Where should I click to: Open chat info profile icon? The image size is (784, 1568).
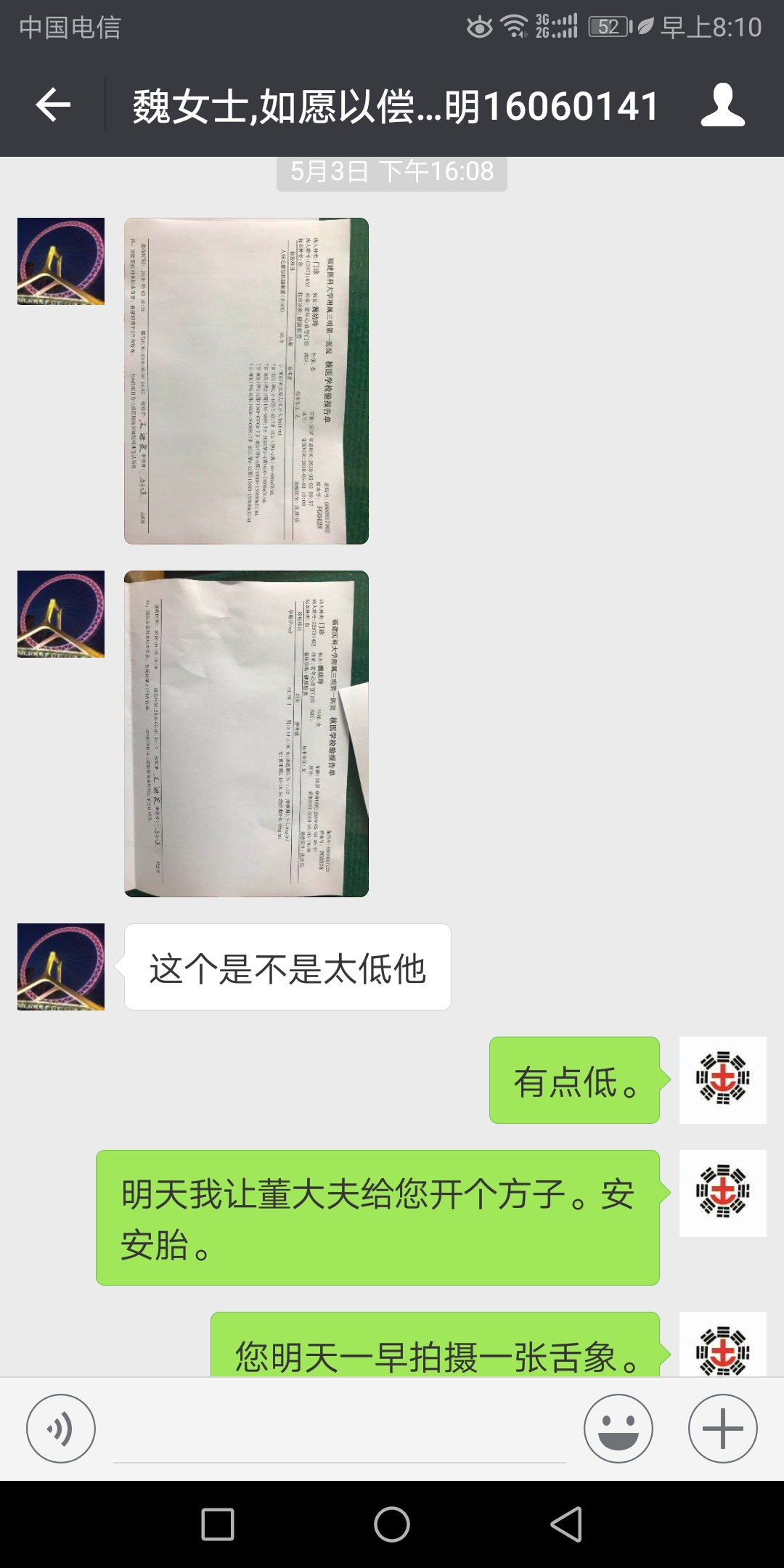tap(722, 106)
